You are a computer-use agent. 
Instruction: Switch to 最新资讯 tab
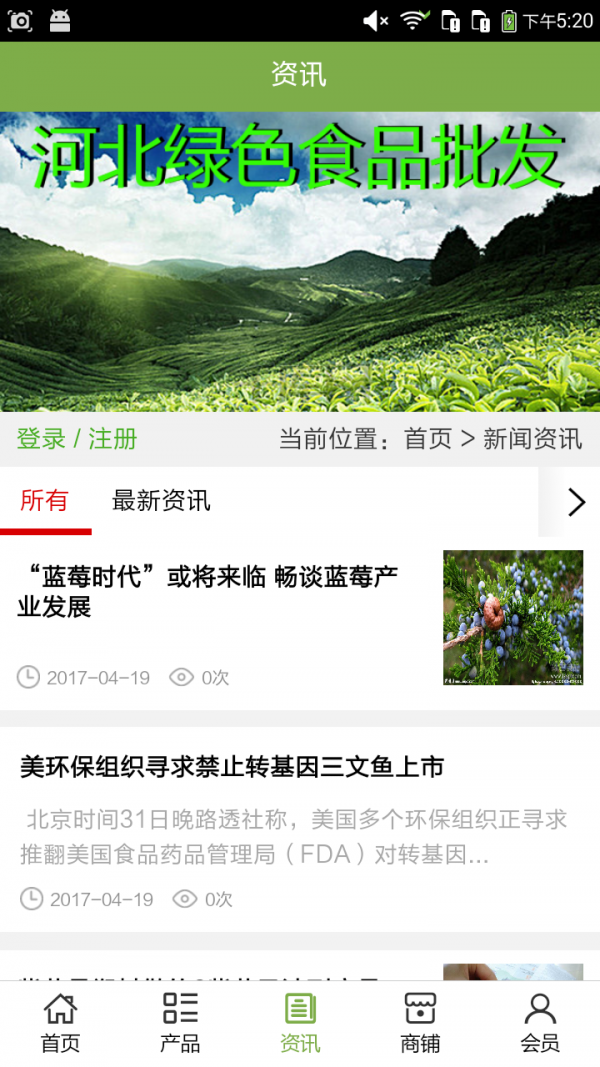pos(161,501)
